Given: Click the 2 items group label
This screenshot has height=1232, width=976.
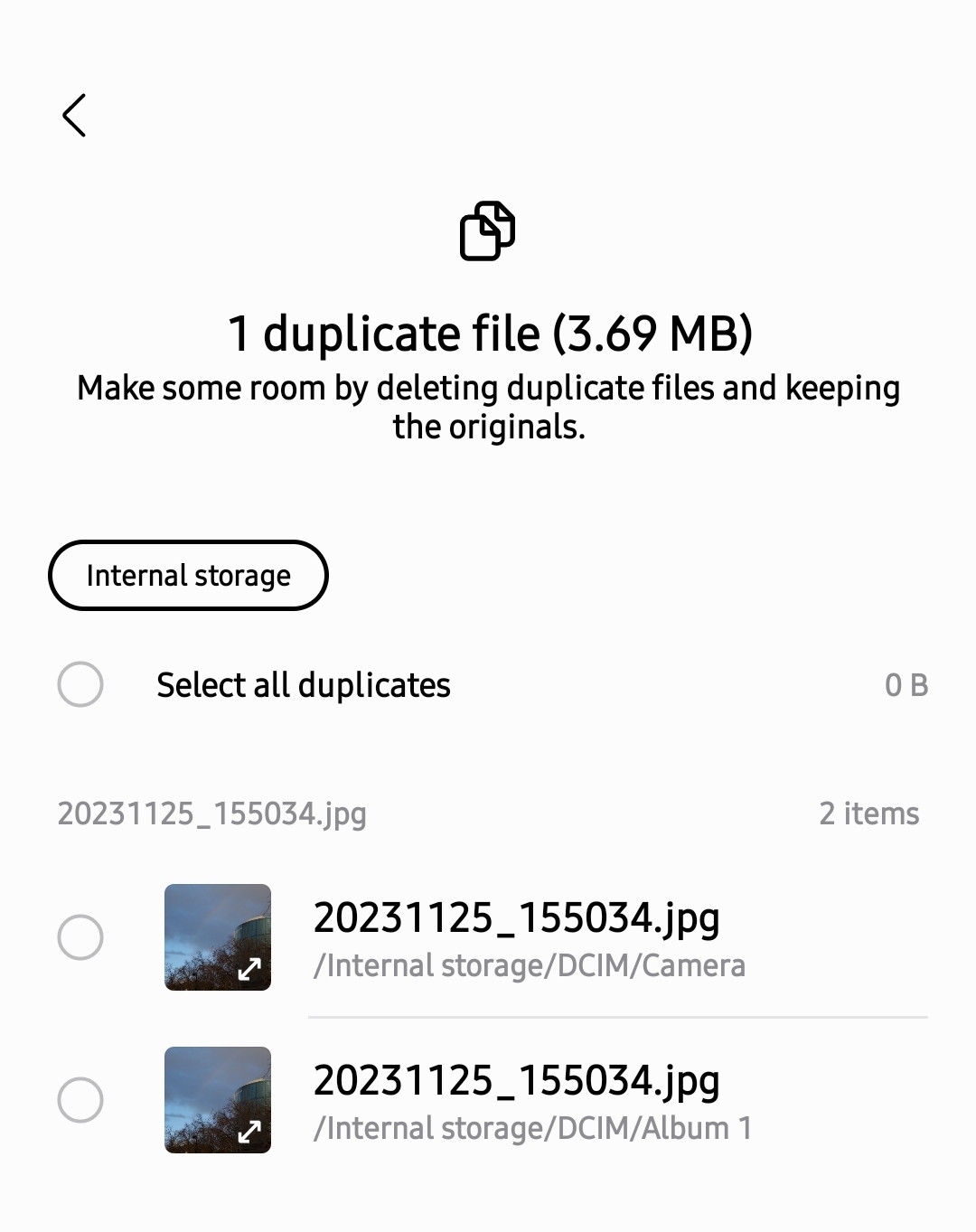Looking at the screenshot, I should [x=869, y=813].
